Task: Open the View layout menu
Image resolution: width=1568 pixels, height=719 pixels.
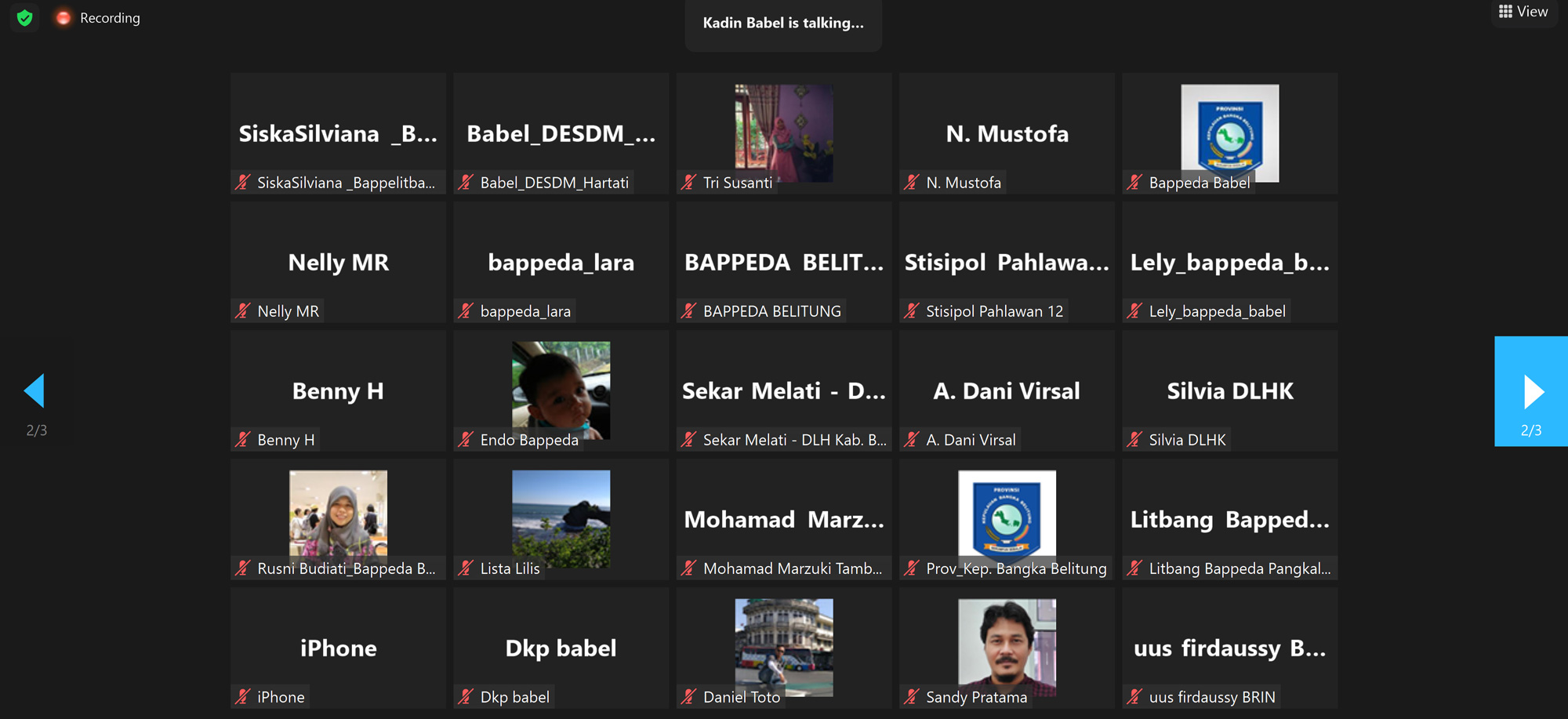Action: 1523,12
